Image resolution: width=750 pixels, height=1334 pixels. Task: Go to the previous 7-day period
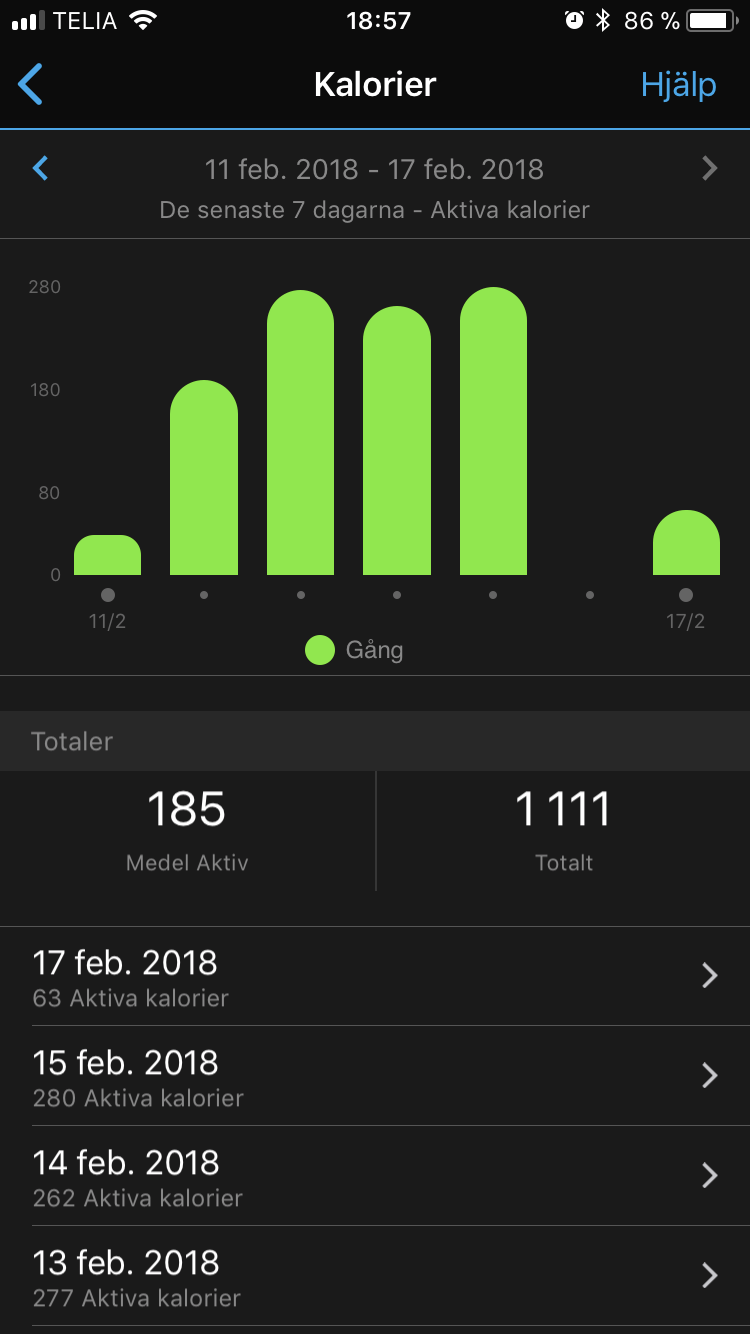41,168
